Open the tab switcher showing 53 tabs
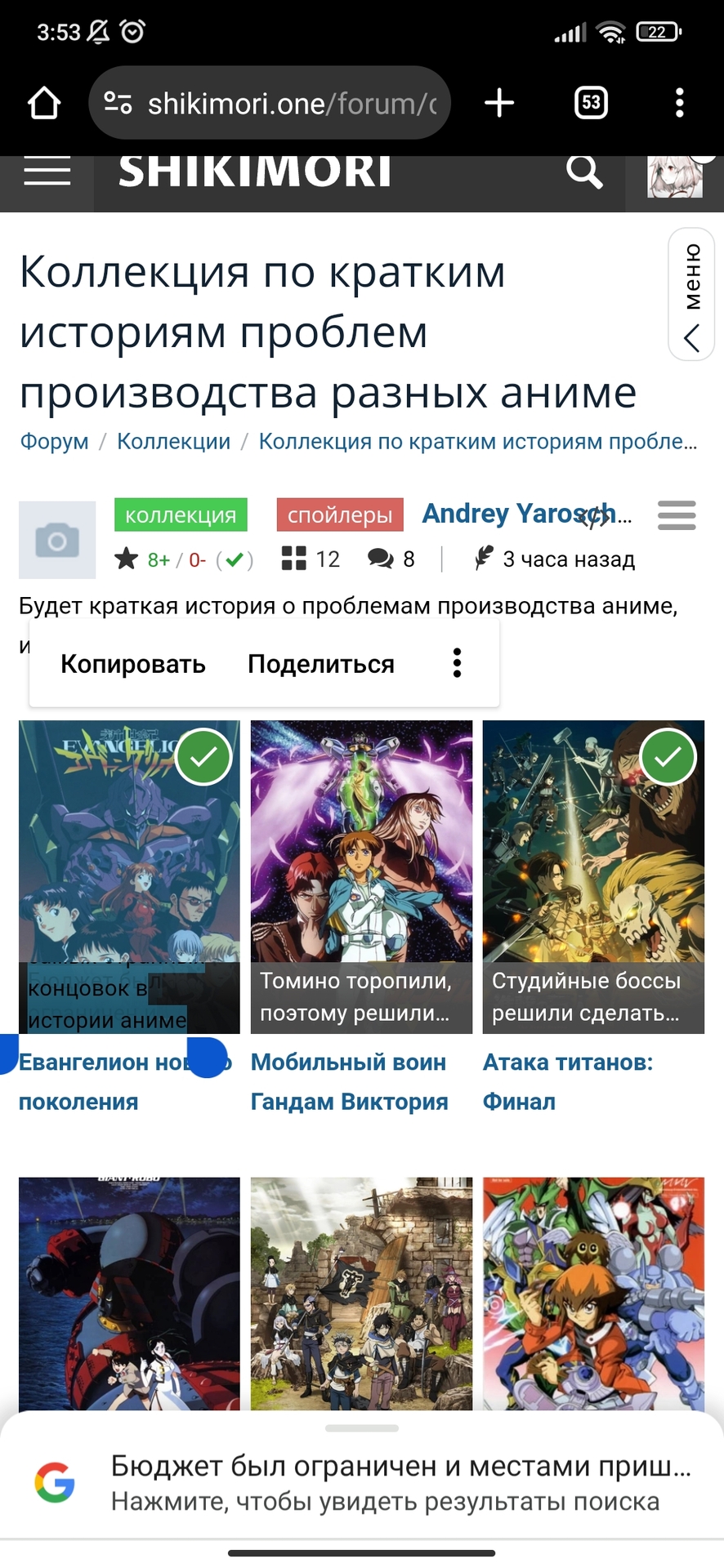Screen dimensions: 724x1568 (x=591, y=104)
